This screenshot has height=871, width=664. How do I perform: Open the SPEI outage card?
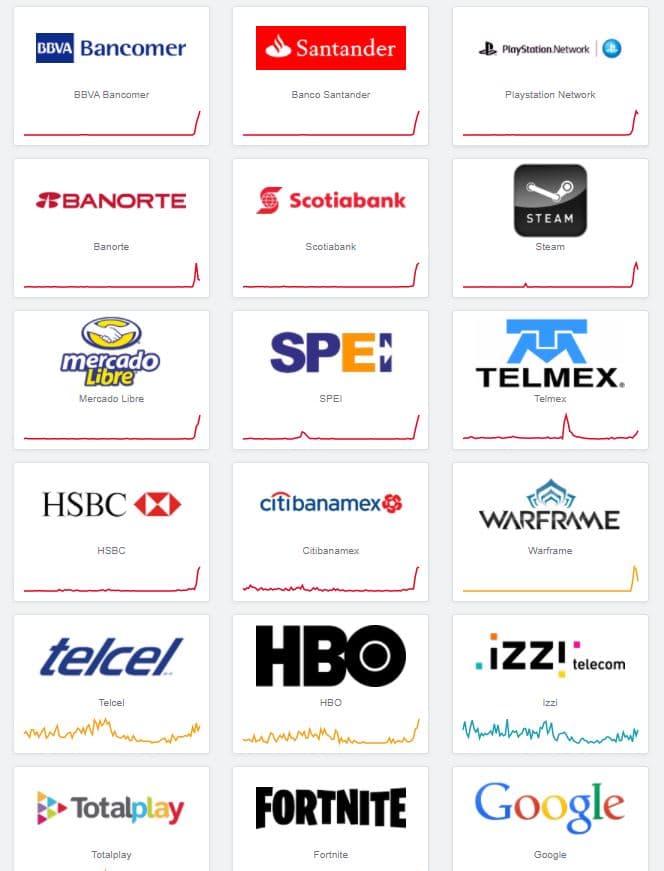[x=330, y=380]
